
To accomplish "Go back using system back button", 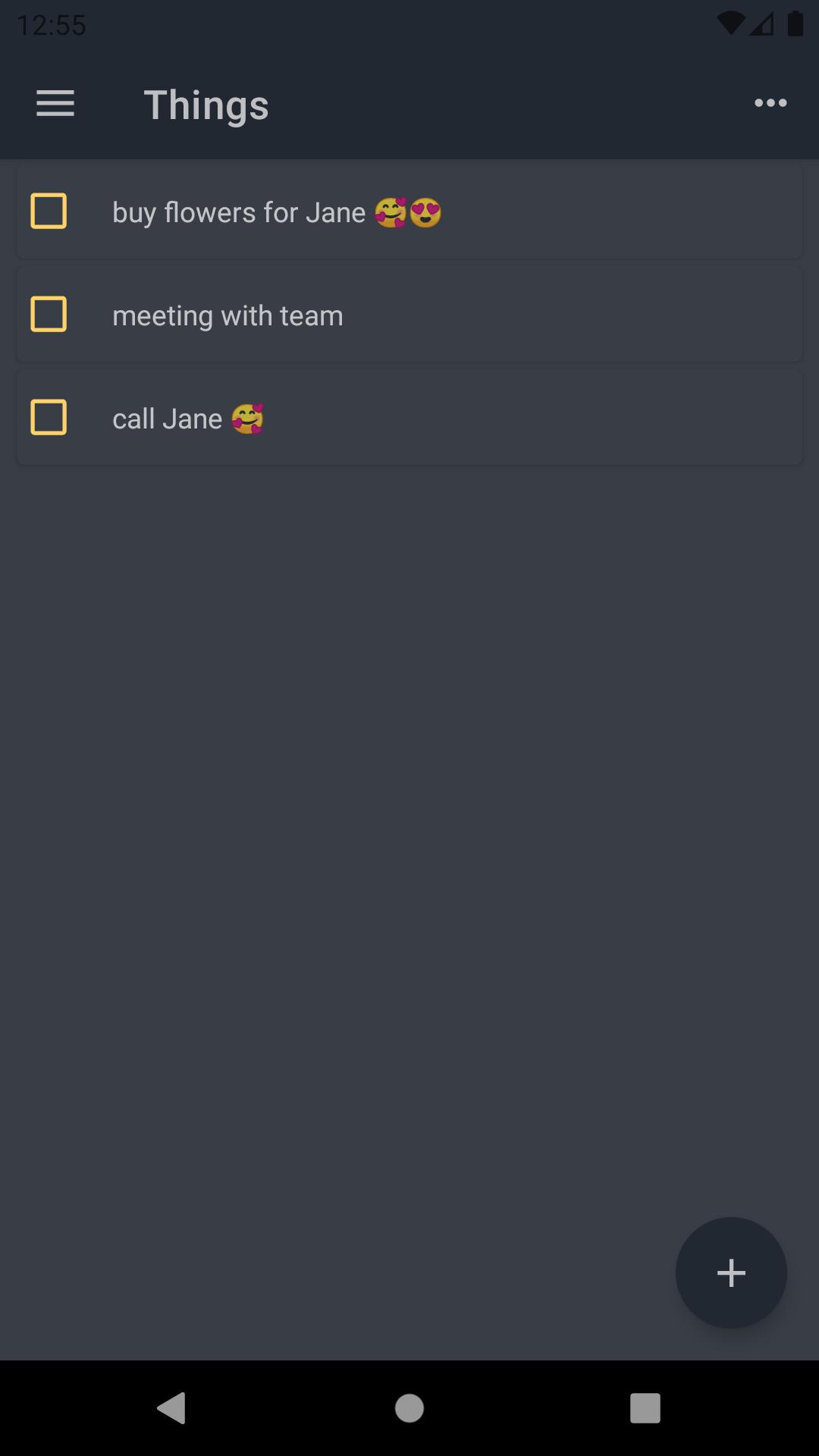I will coord(172,1408).
